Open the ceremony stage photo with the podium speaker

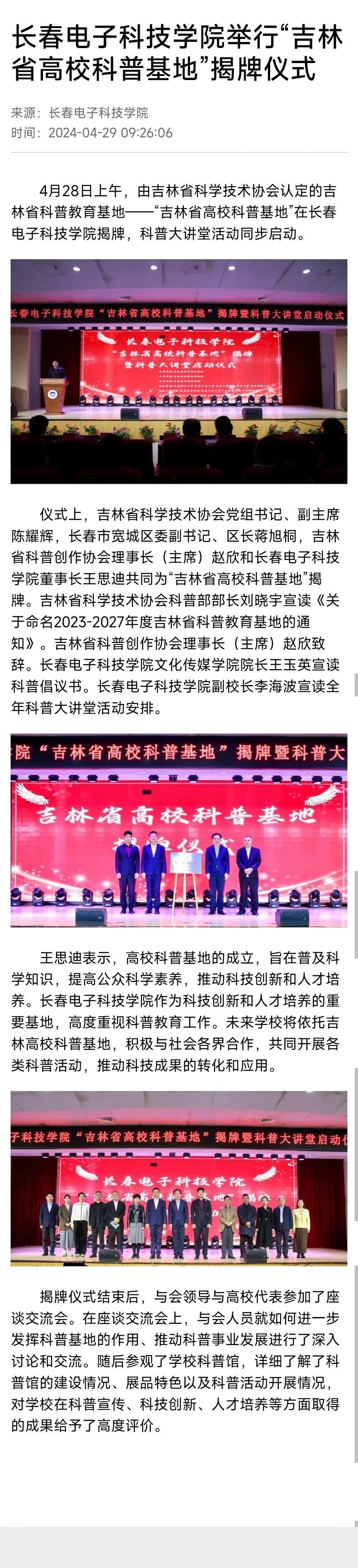click(179, 371)
